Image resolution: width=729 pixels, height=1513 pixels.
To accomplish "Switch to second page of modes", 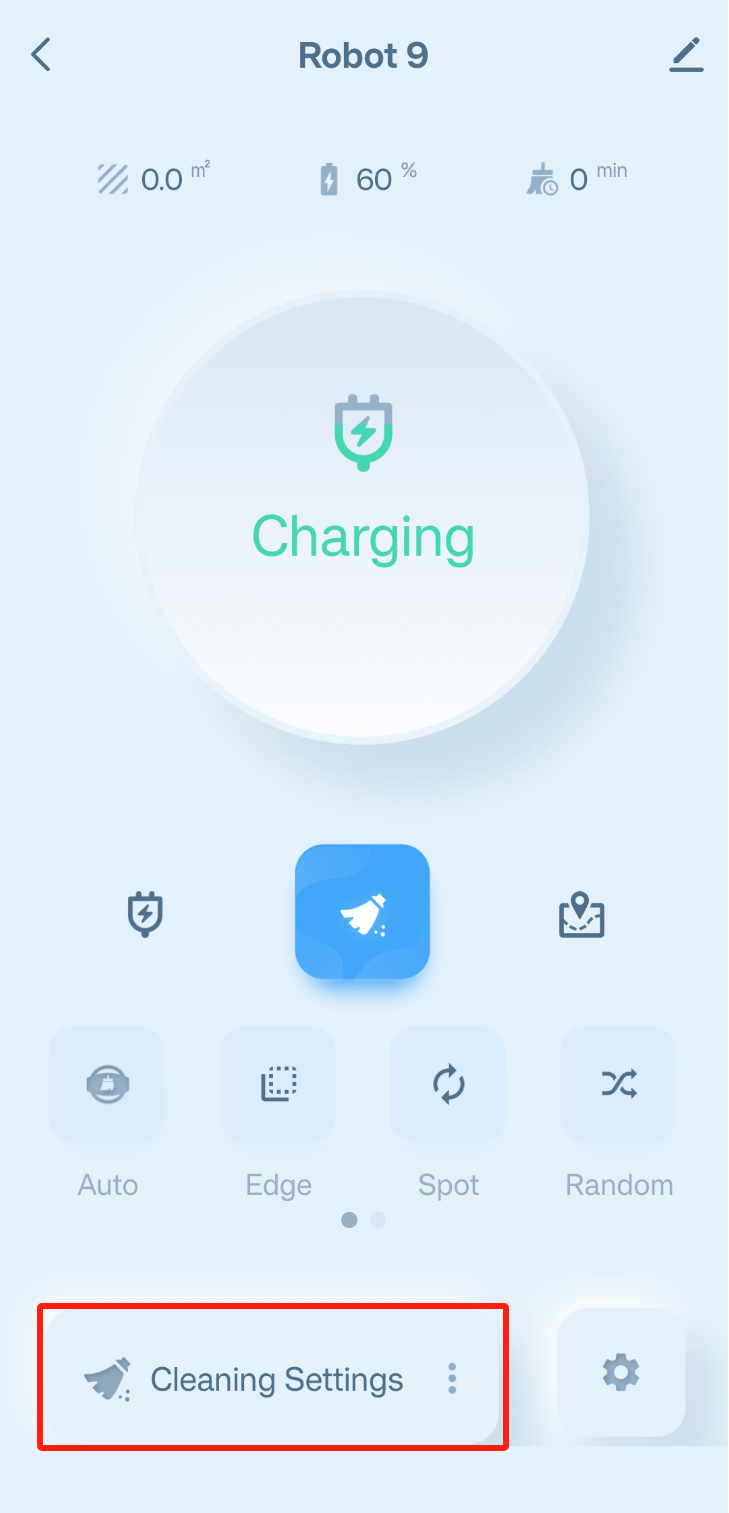I will pos(377,1220).
